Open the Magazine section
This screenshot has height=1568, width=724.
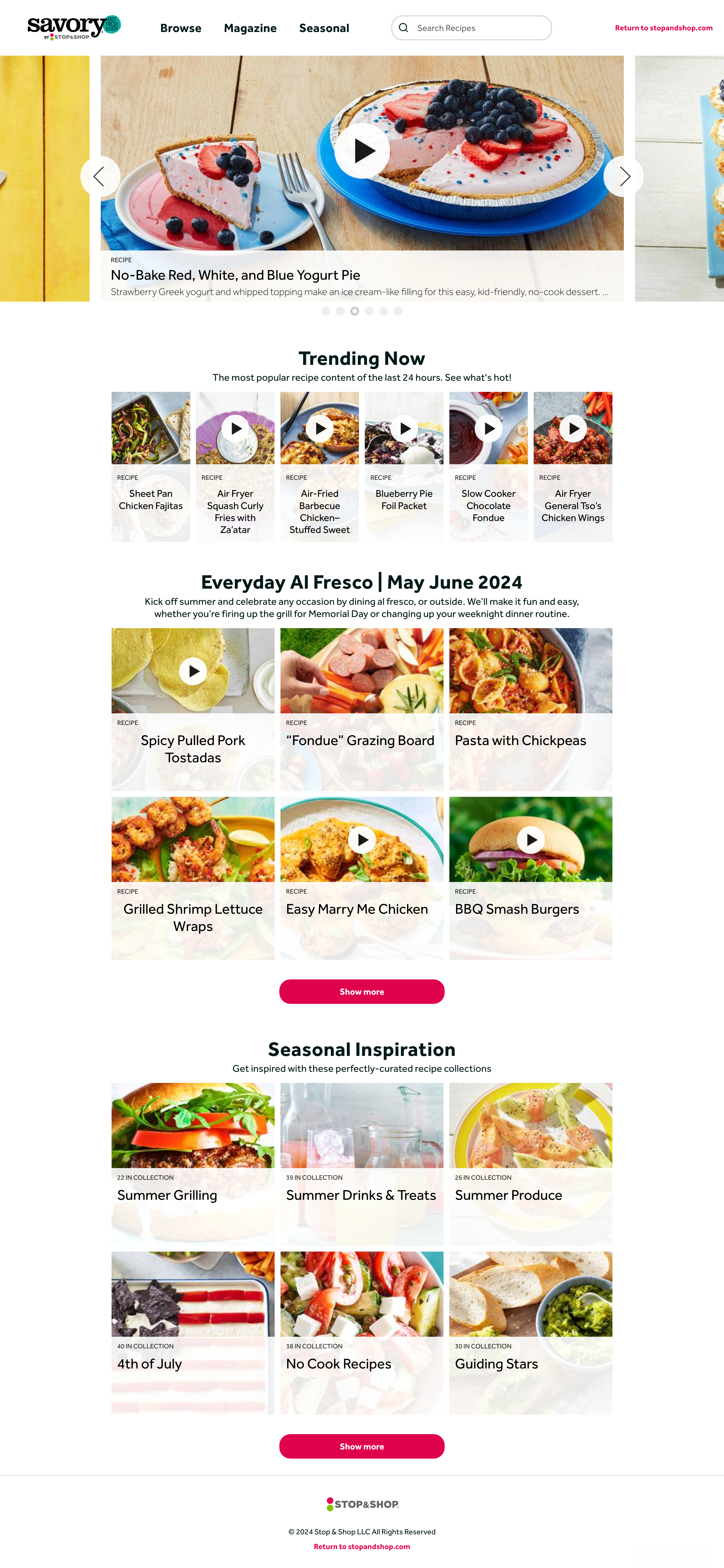click(x=250, y=28)
